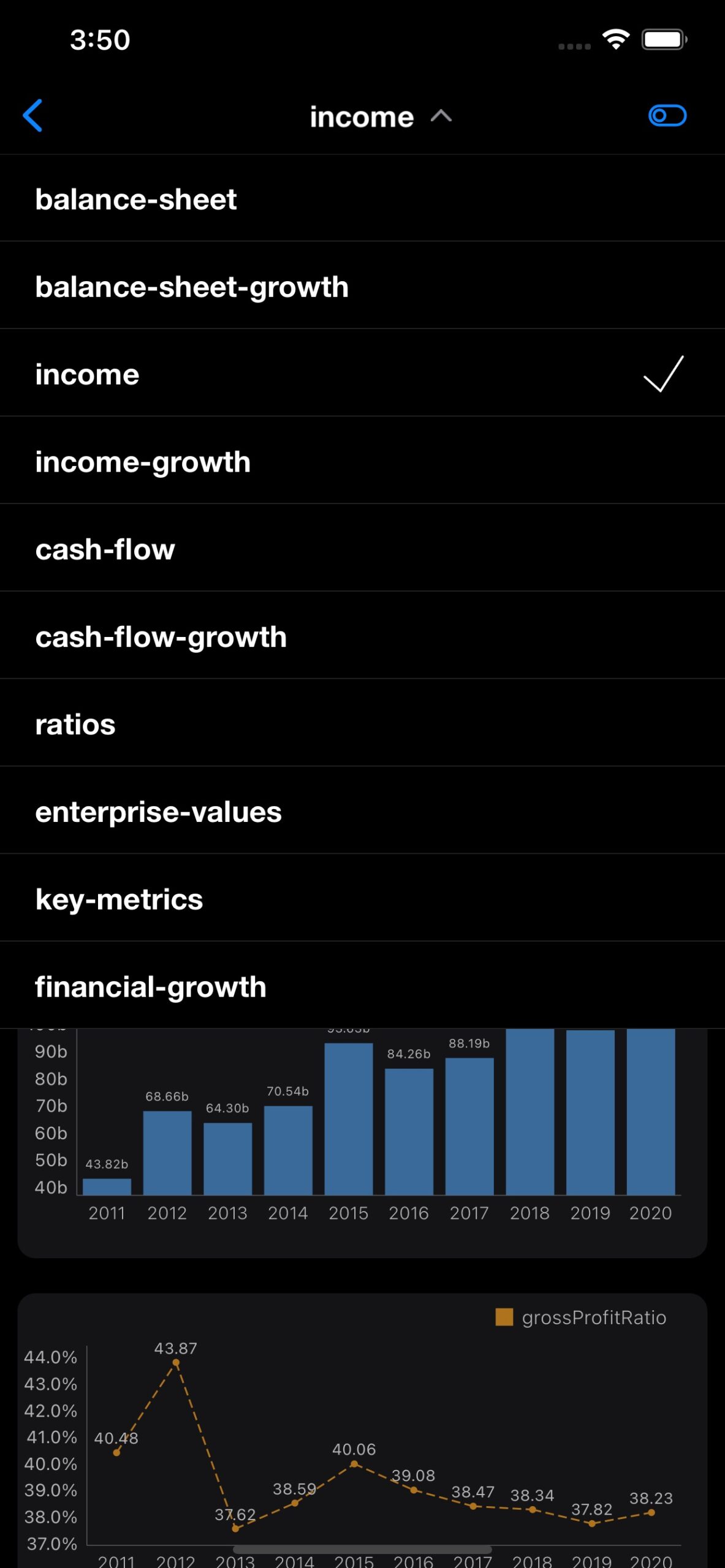Select balance-sheet from the list

362,198
